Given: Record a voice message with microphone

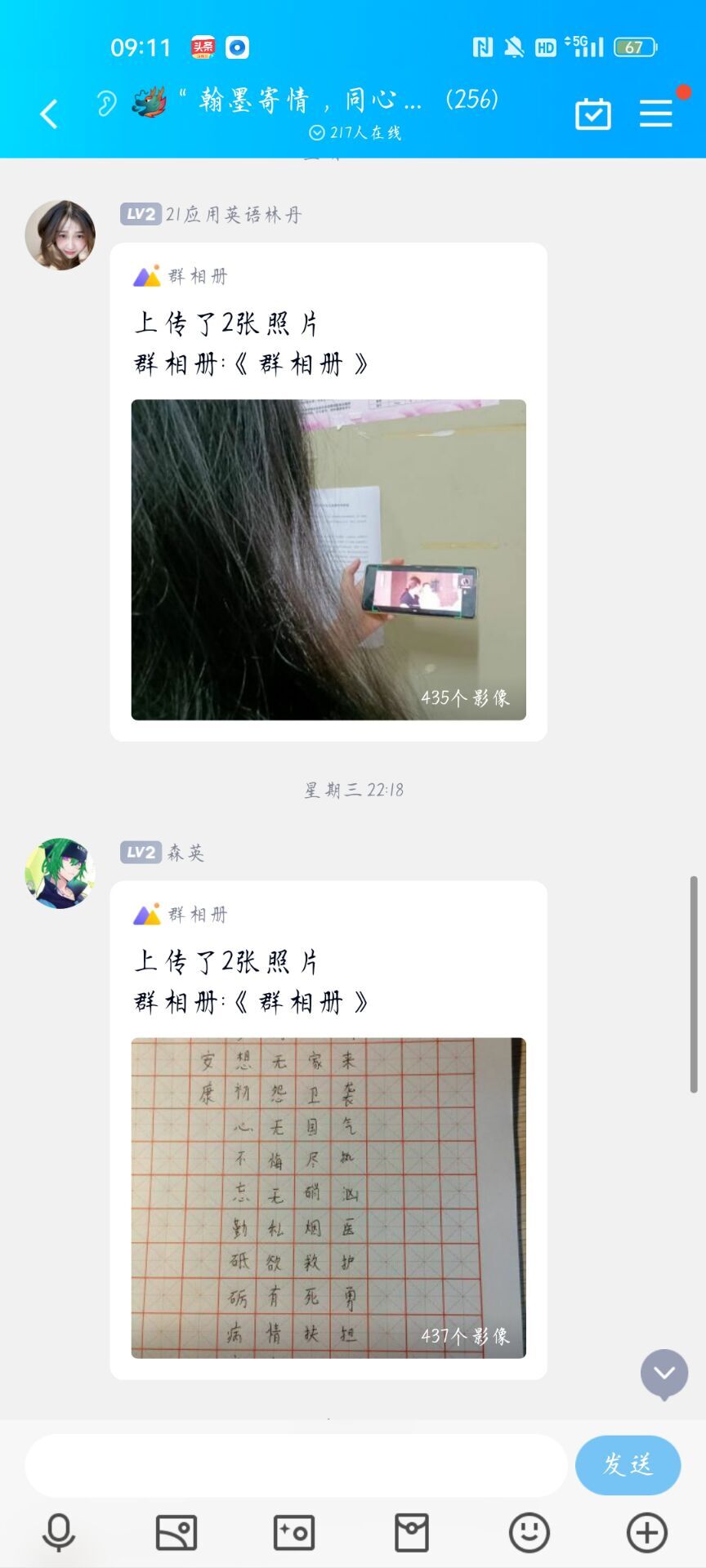Looking at the screenshot, I should pyautogui.click(x=59, y=1532).
